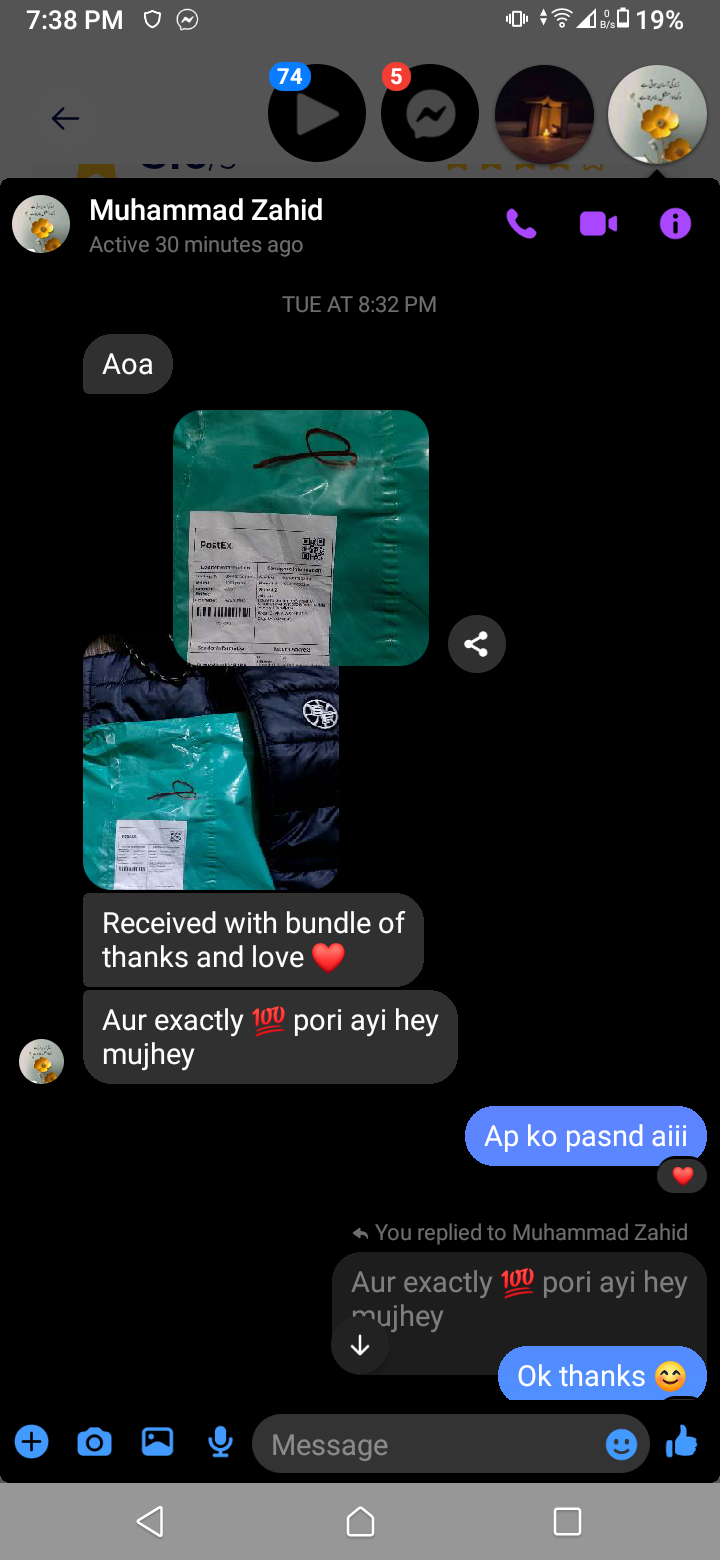This screenshot has height=1560, width=720.
Task: Open Muhammad Zahid's profile picture in header
Action: pyautogui.click(x=41, y=224)
